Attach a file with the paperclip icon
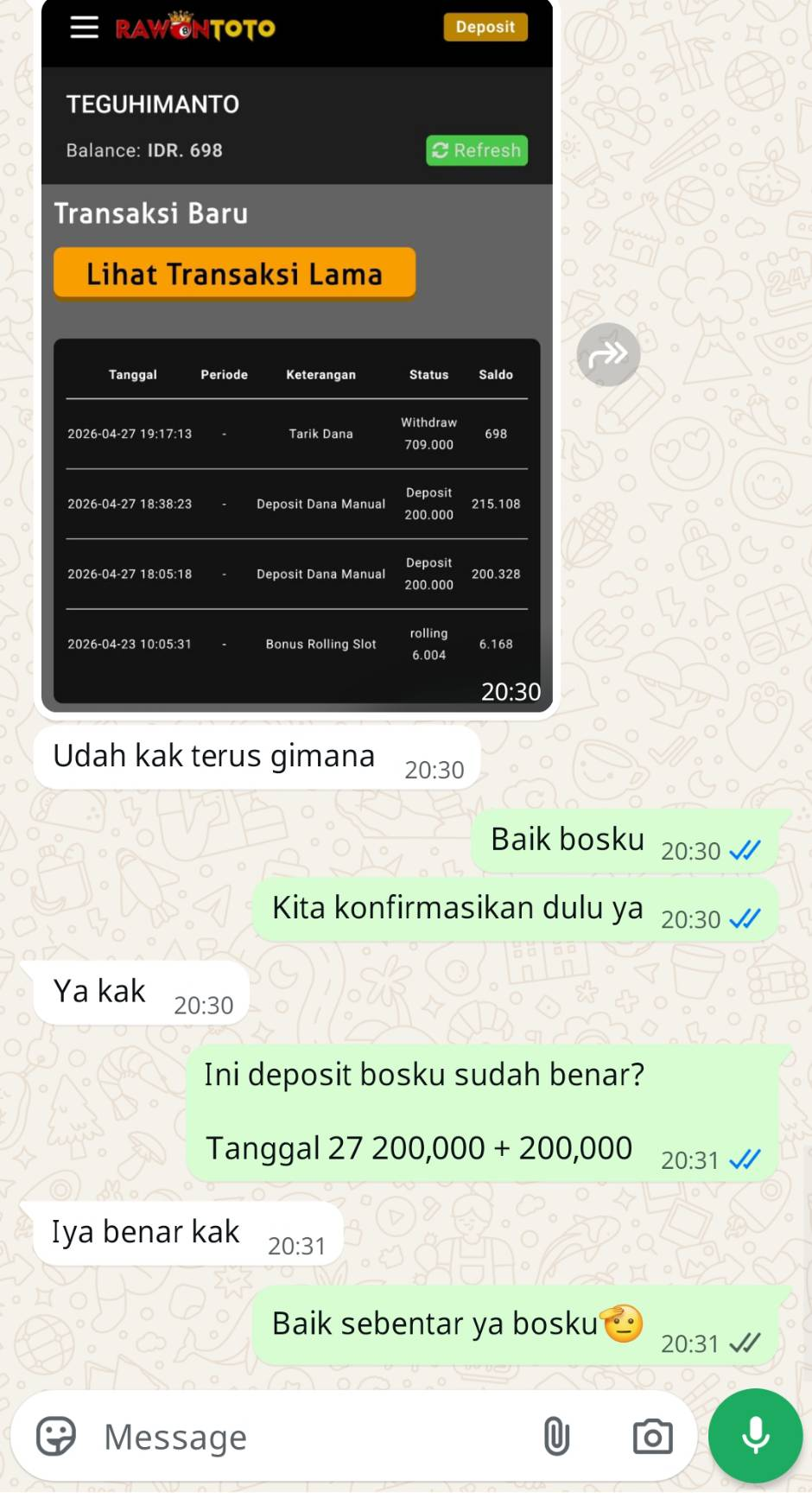 tap(557, 1437)
